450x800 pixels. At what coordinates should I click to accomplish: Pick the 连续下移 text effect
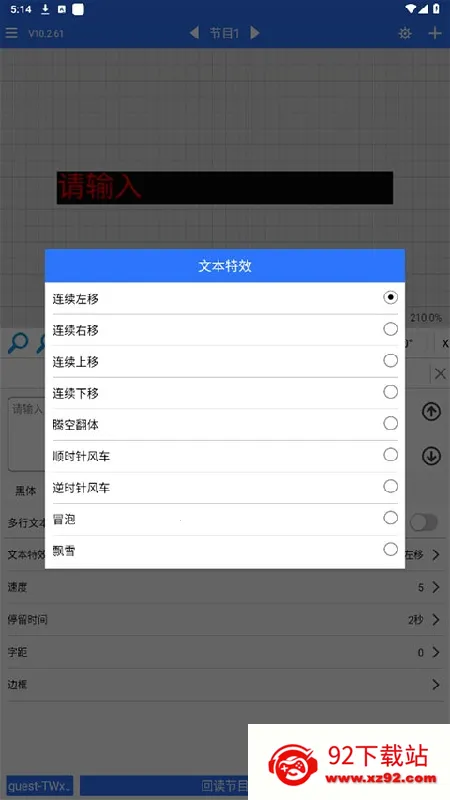point(225,393)
